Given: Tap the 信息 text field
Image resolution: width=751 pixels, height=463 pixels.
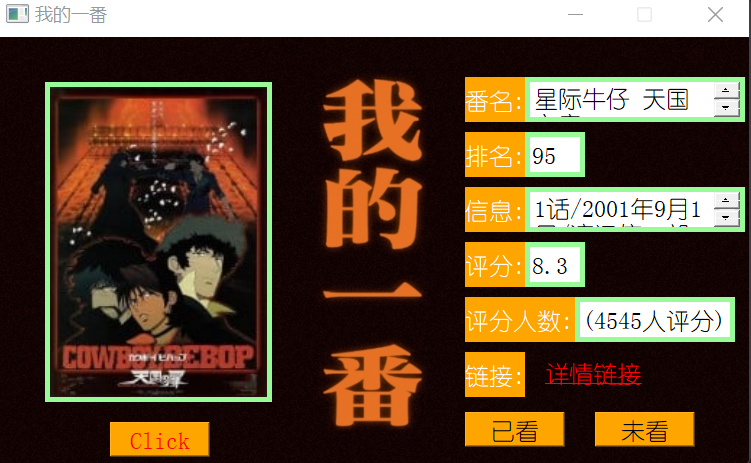Looking at the screenshot, I should pos(620,210).
